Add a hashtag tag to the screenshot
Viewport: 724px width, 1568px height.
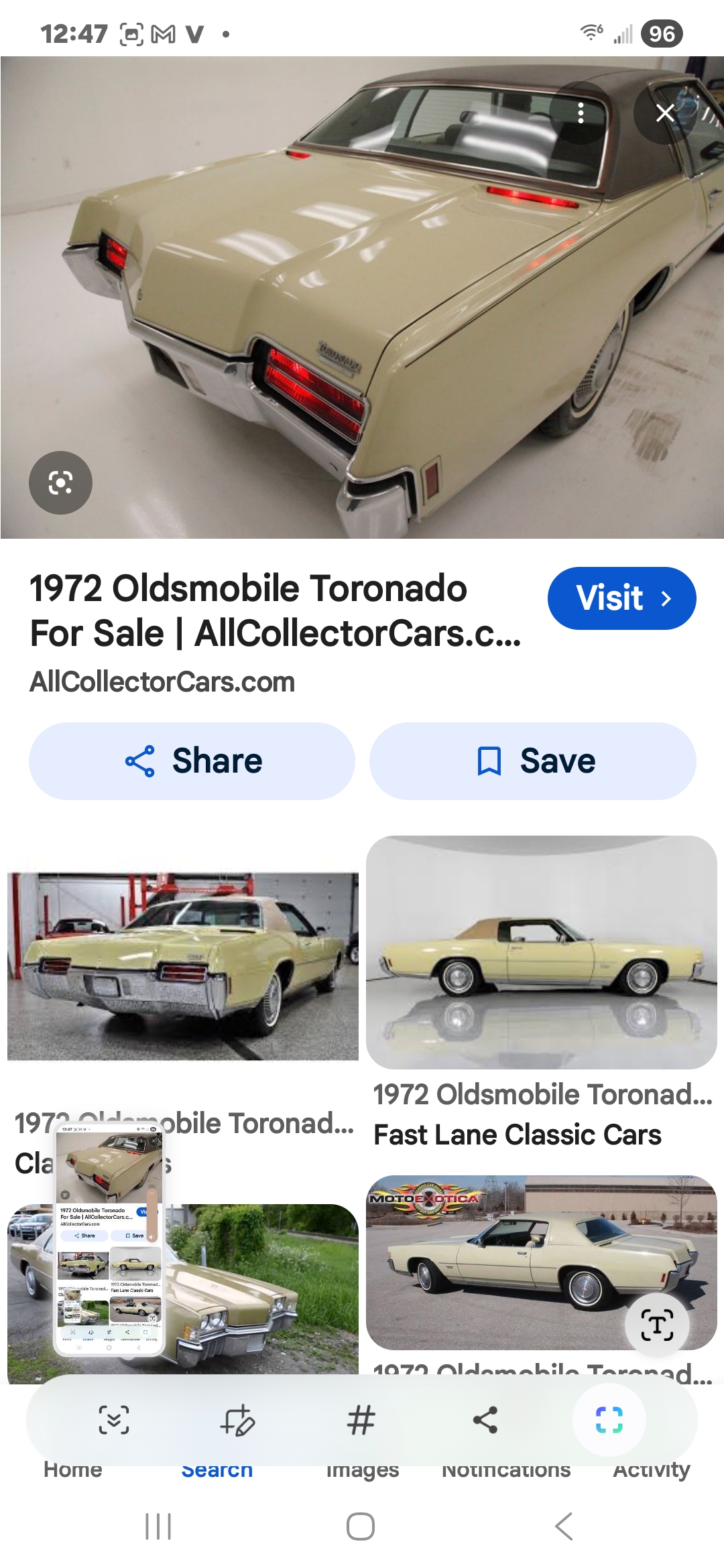tap(361, 1420)
